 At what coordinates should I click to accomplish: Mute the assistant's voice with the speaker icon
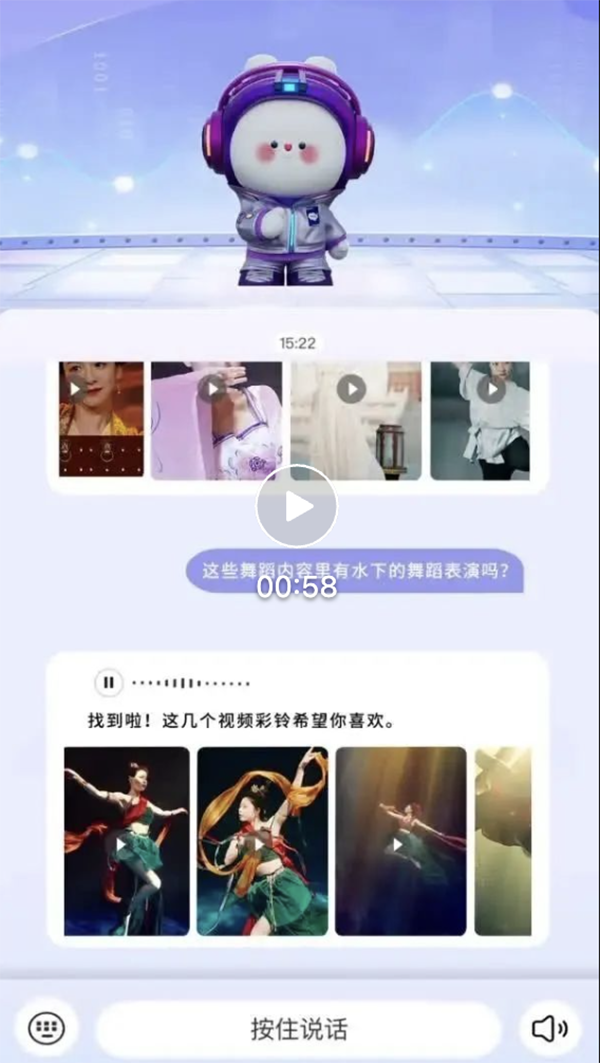tap(550, 1027)
